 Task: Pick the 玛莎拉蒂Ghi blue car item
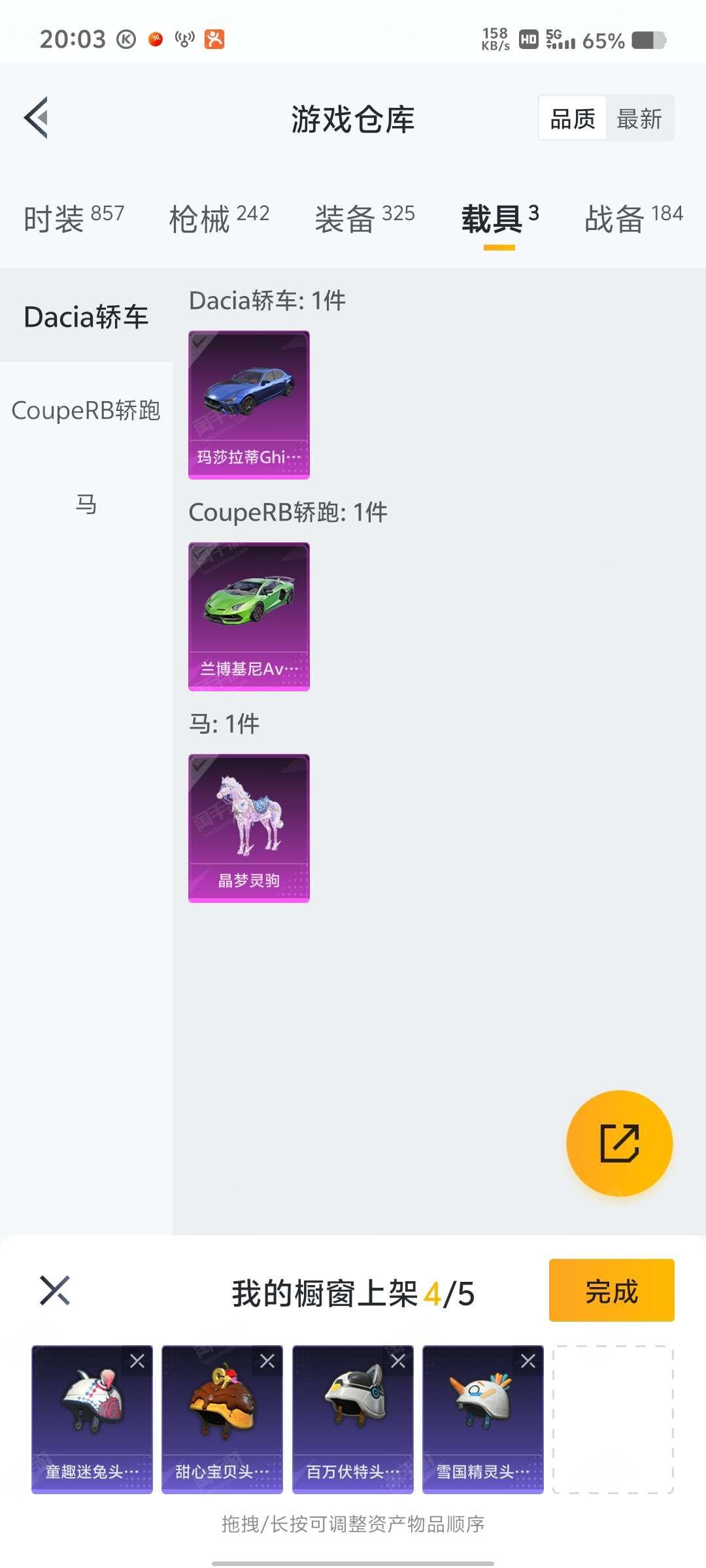[249, 404]
